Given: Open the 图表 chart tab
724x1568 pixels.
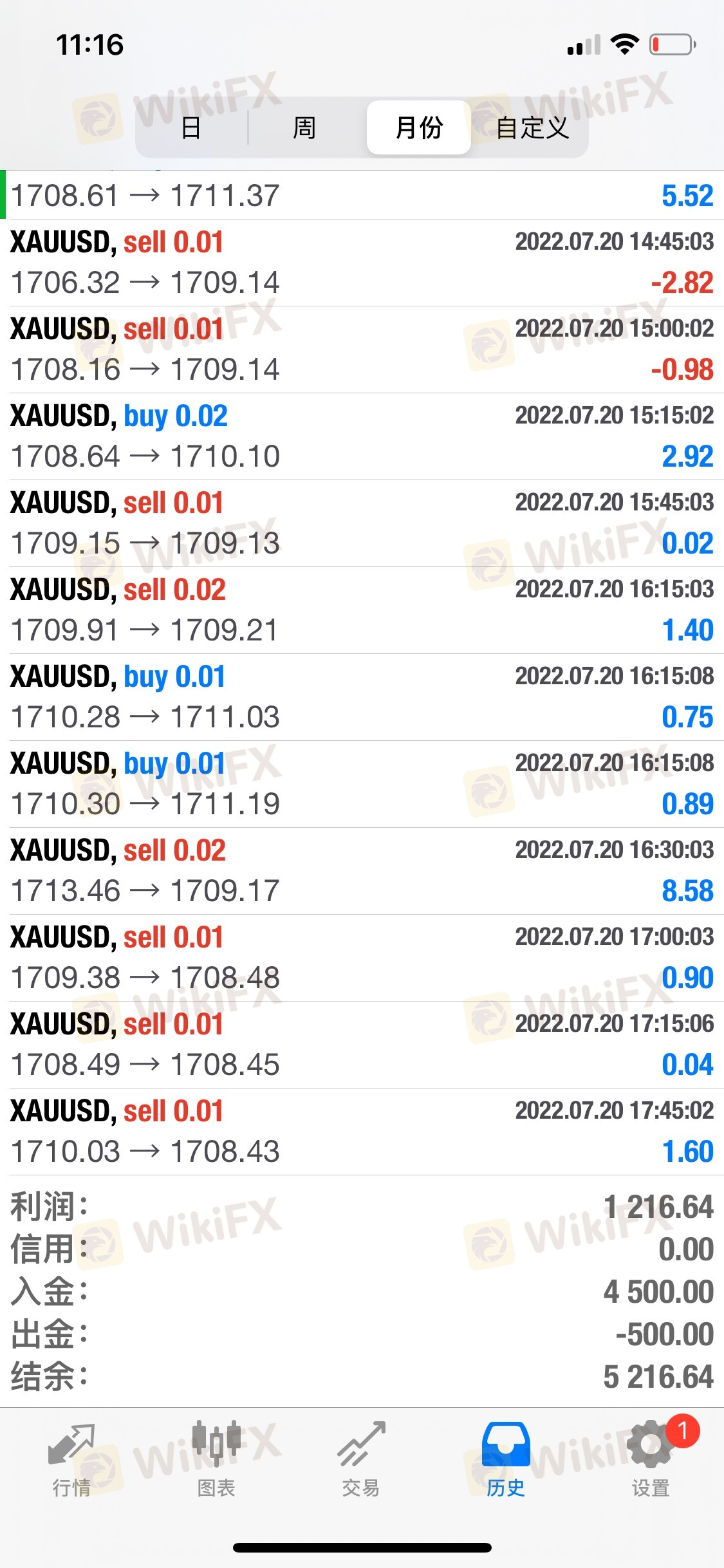Looking at the screenshot, I should pyautogui.click(x=216, y=1459).
